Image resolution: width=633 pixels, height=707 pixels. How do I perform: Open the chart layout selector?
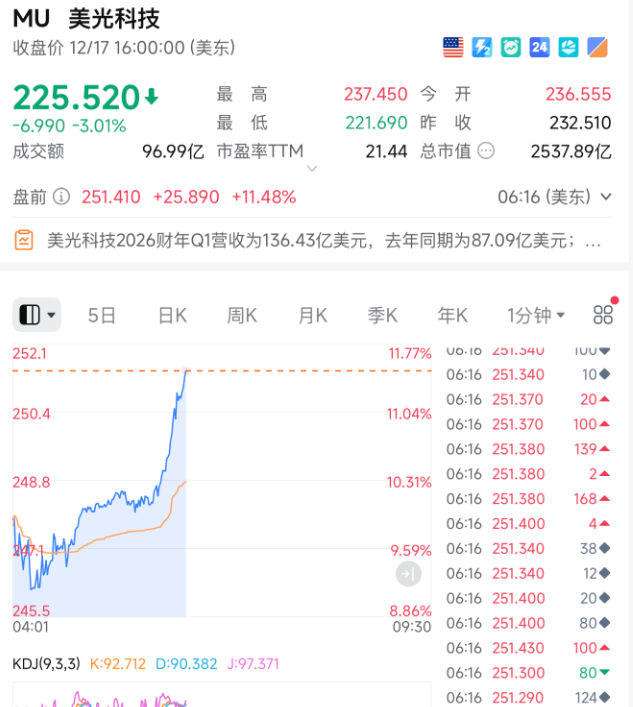[x=37, y=315]
